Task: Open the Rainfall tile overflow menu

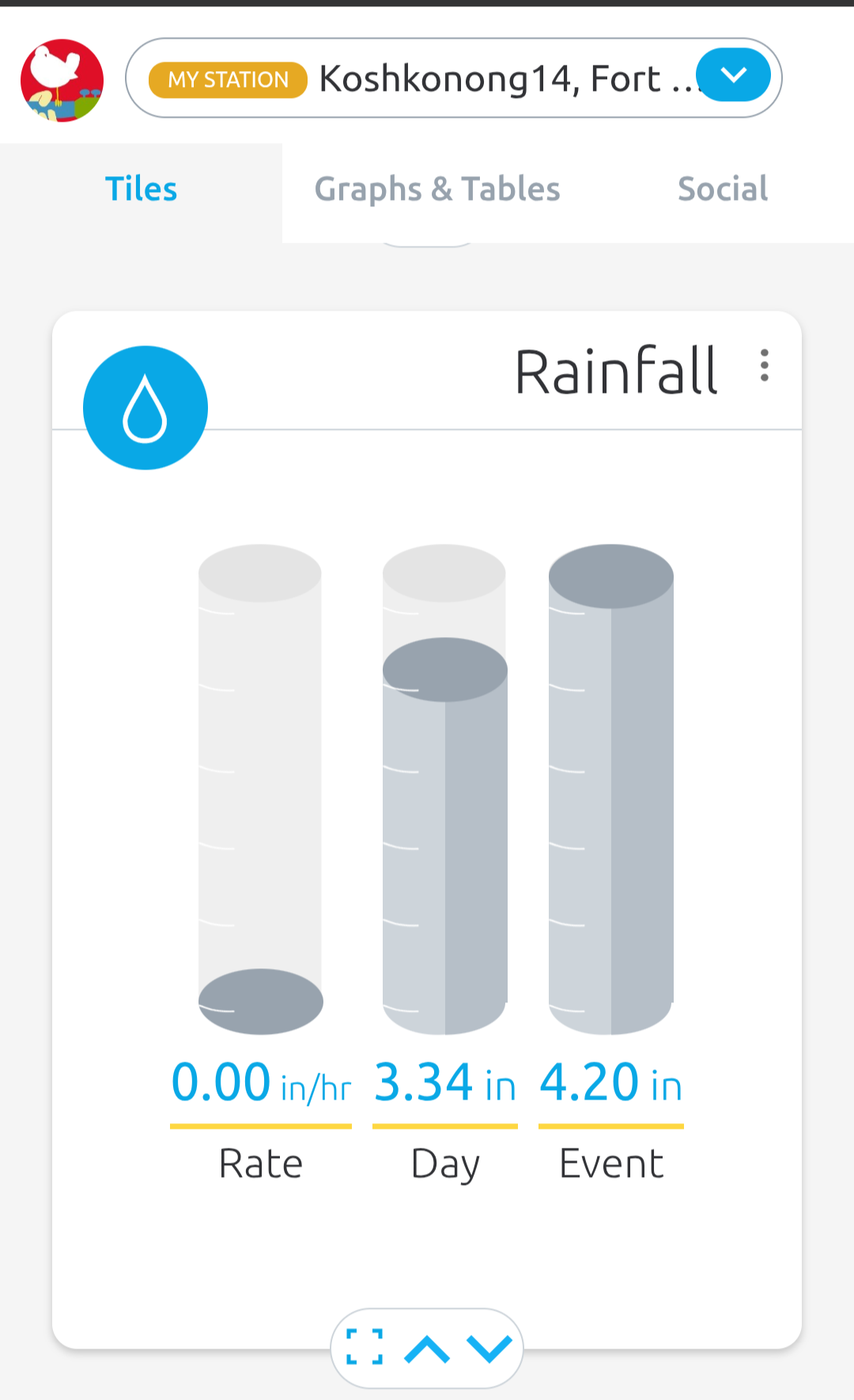Action: click(764, 365)
